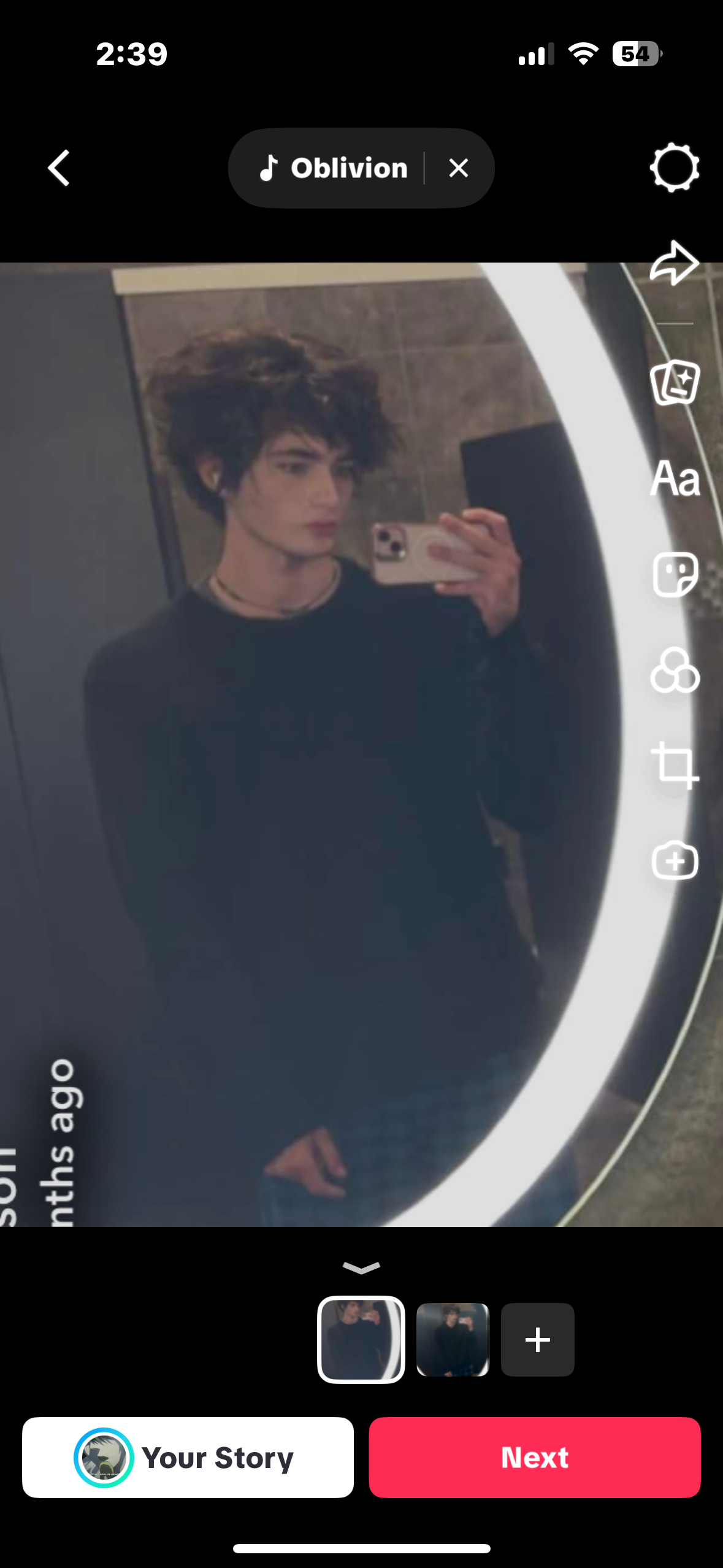The image size is (723, 1568).
Task: Add another photo with the plus tile
Action: pos(537,1340)
